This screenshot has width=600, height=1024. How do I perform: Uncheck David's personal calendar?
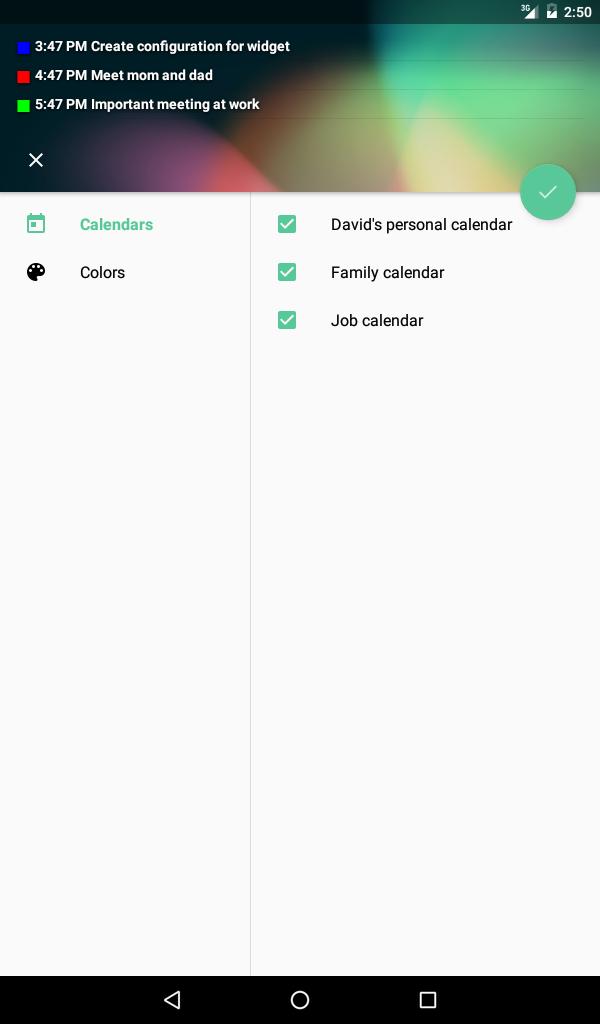[x=287, y=224]
